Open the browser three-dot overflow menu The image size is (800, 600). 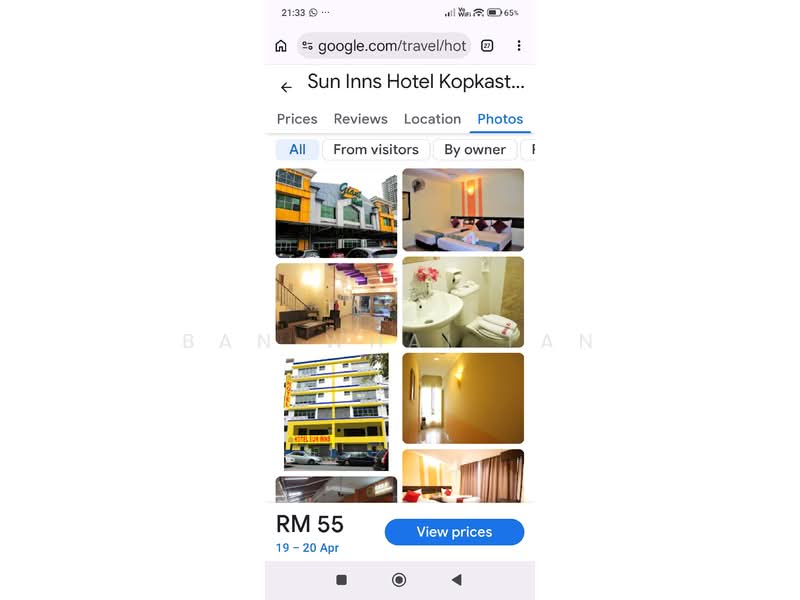click(518, 46)
